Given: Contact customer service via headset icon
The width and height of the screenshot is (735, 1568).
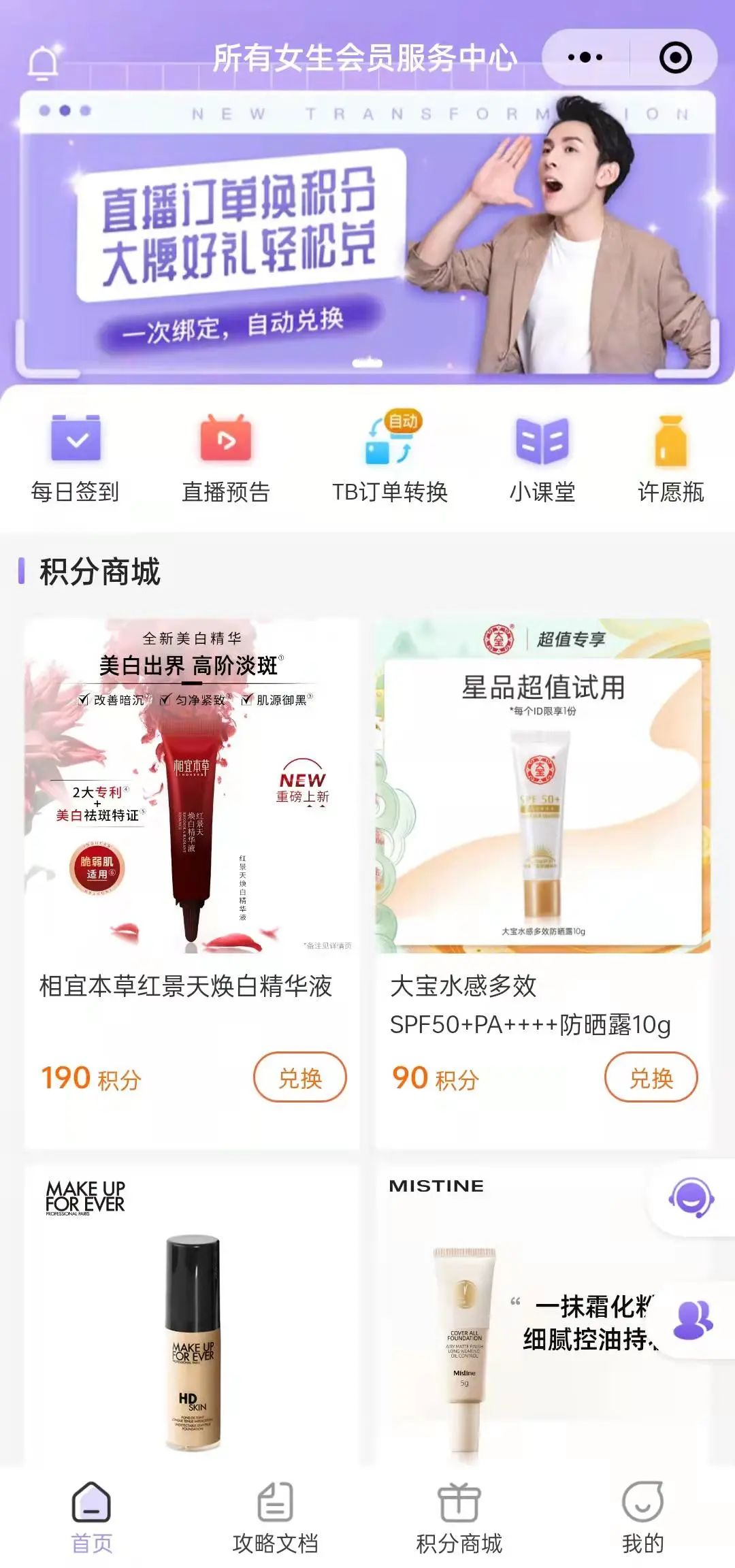Looking at the screenshot, I should click(x=691, y=1198).
